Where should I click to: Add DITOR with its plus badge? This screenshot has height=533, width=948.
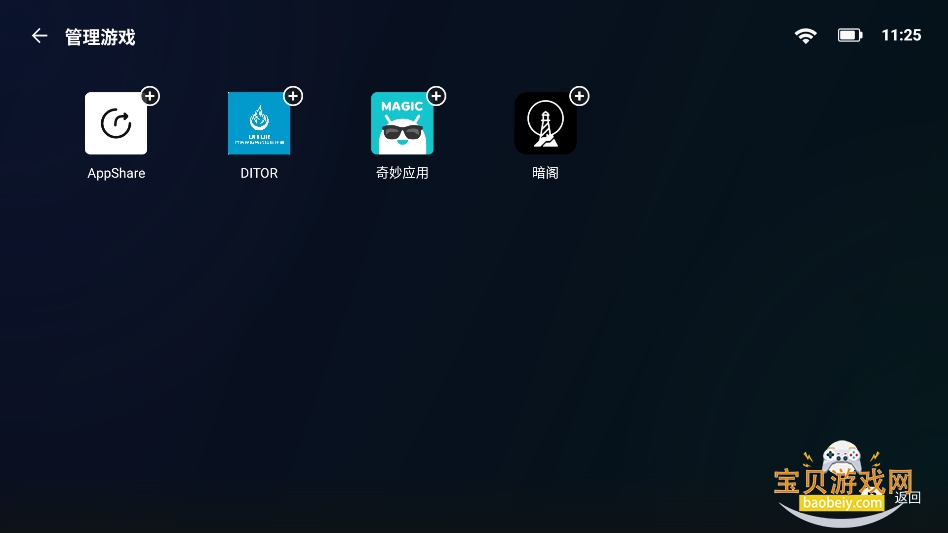293,96
